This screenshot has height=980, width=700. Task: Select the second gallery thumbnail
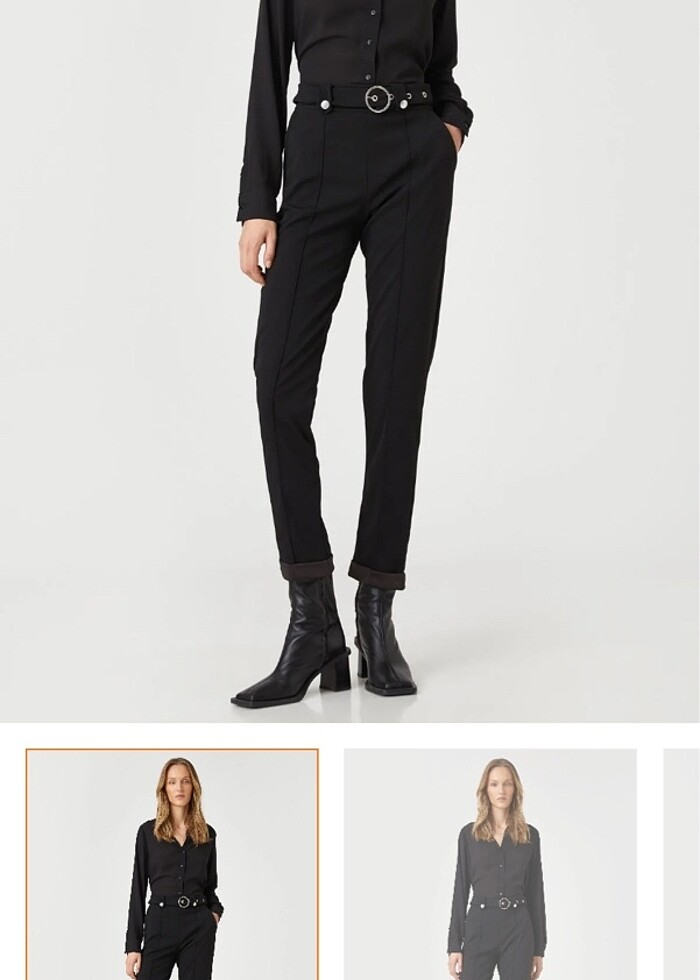click(490, 864)
